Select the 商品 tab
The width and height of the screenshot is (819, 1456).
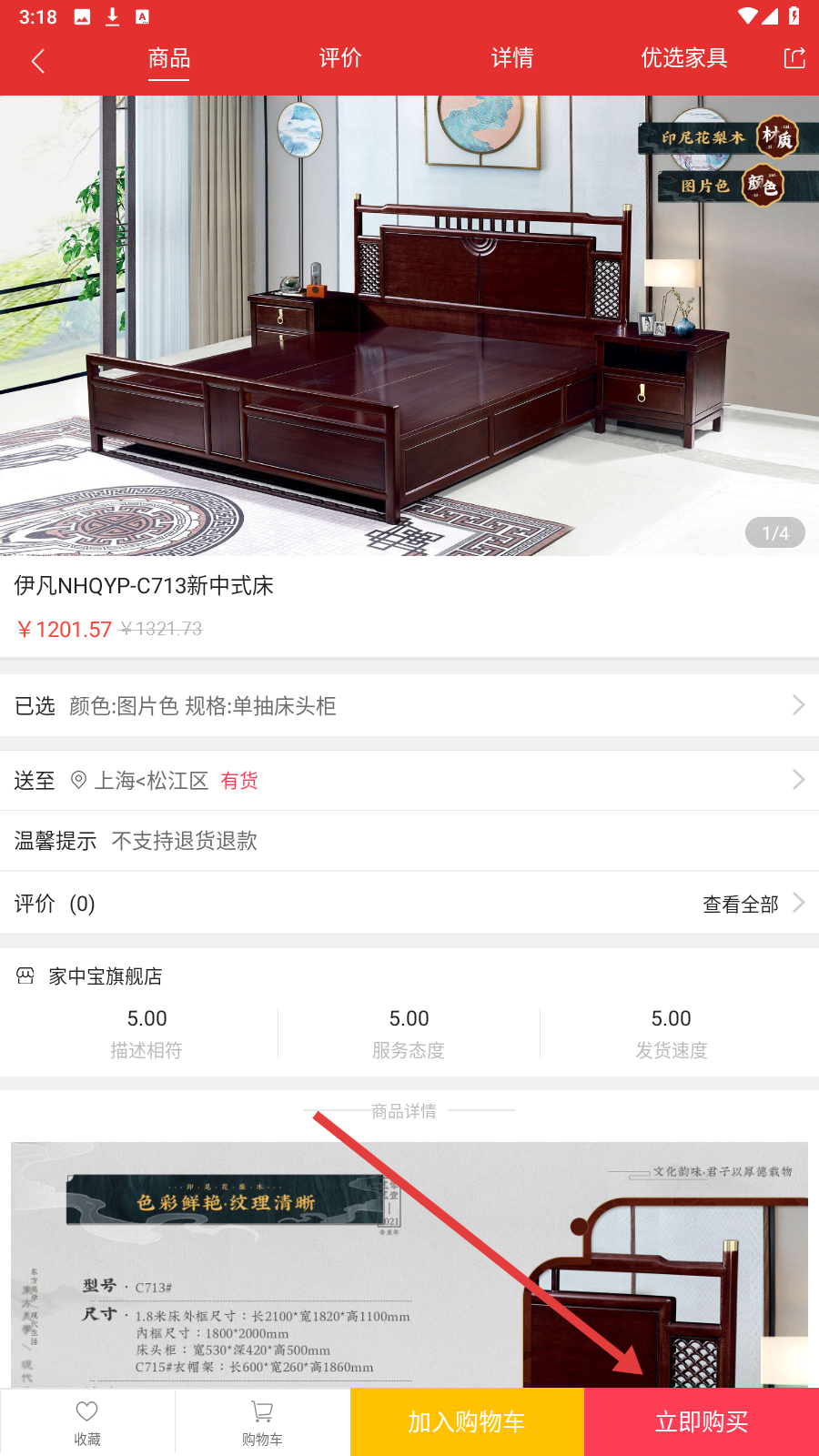click(169, 58)
